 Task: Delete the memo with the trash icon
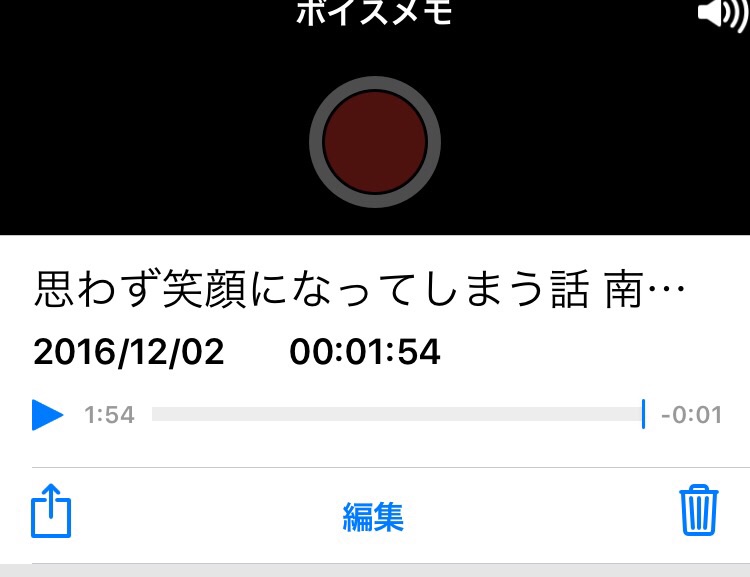[698, 510]
